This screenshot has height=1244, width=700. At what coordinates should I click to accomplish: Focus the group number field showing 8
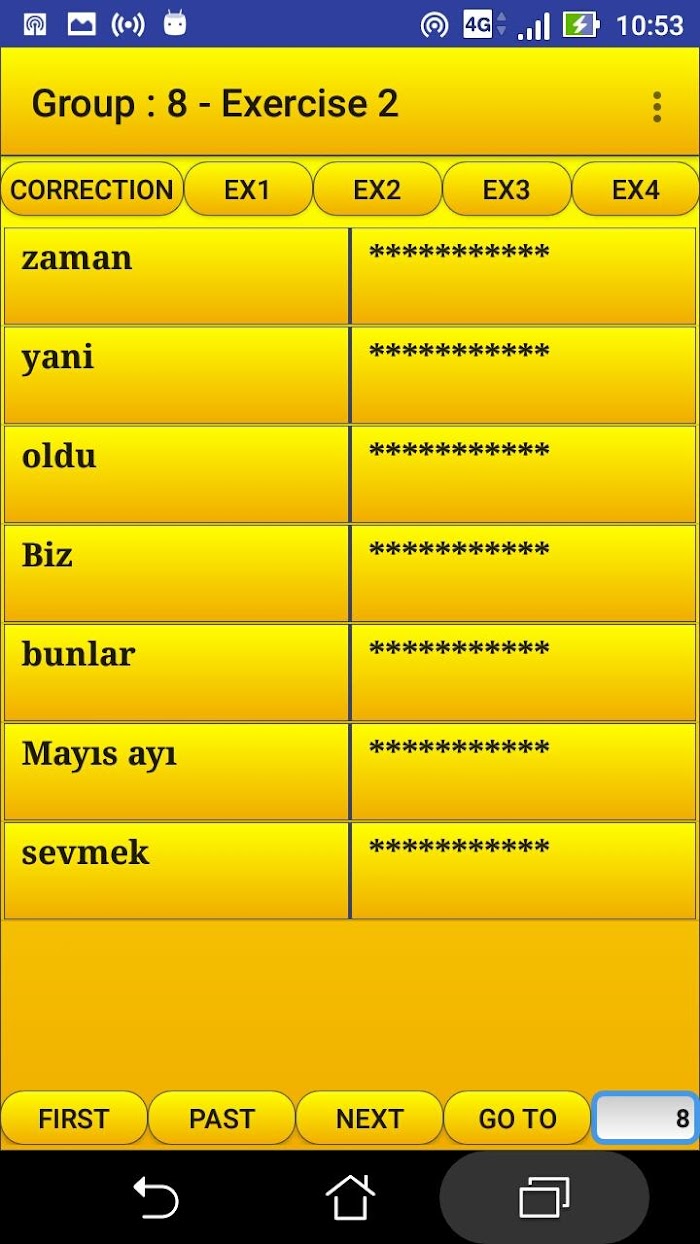645,1118
